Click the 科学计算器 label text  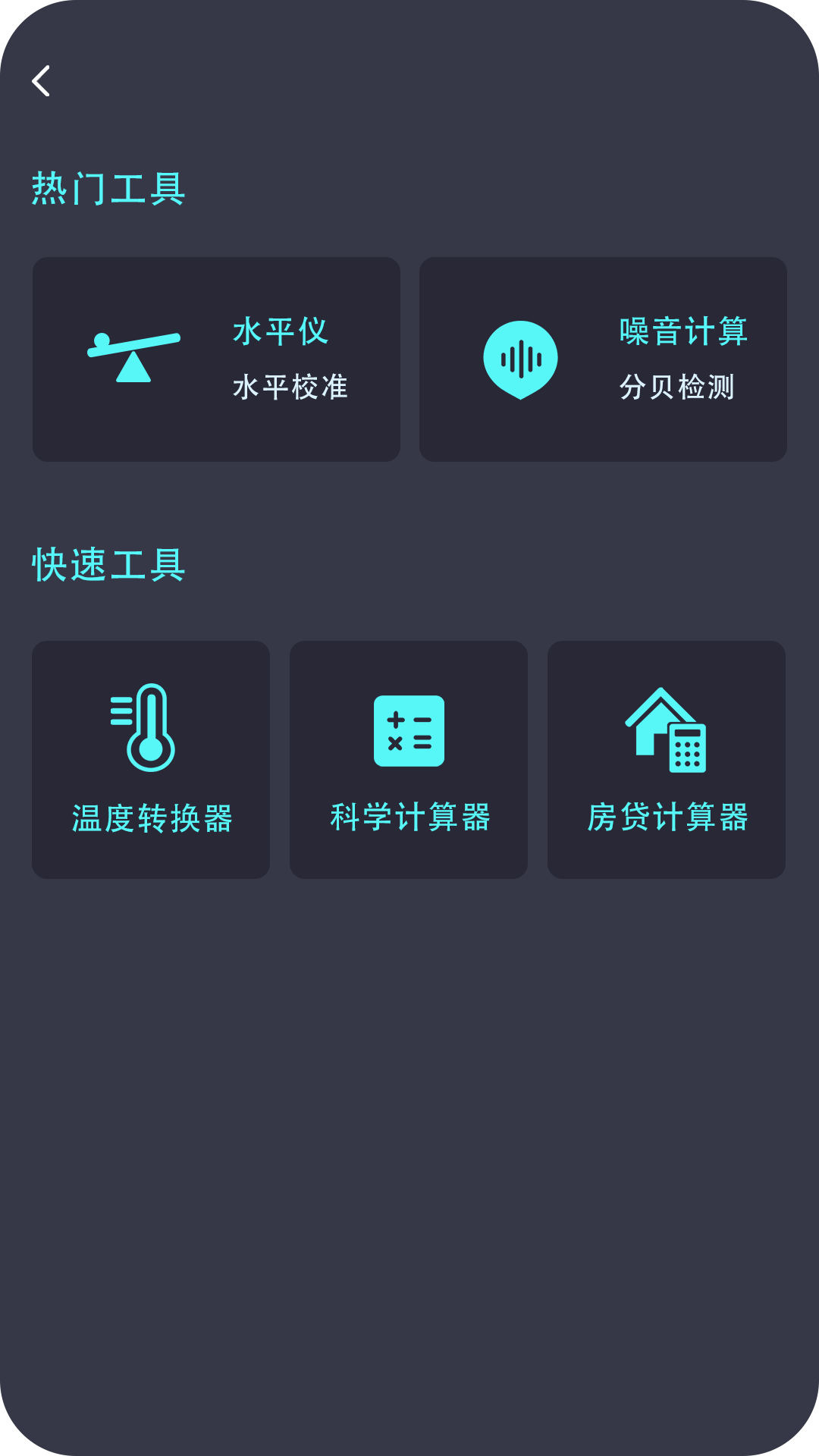pyautogui.click(x=409, y=817)
